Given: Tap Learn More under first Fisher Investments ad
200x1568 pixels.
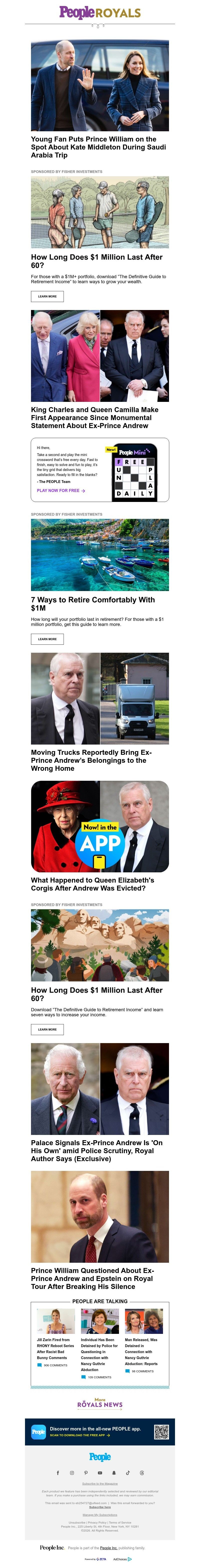Looking at the screenshot, I should [47, 297].
